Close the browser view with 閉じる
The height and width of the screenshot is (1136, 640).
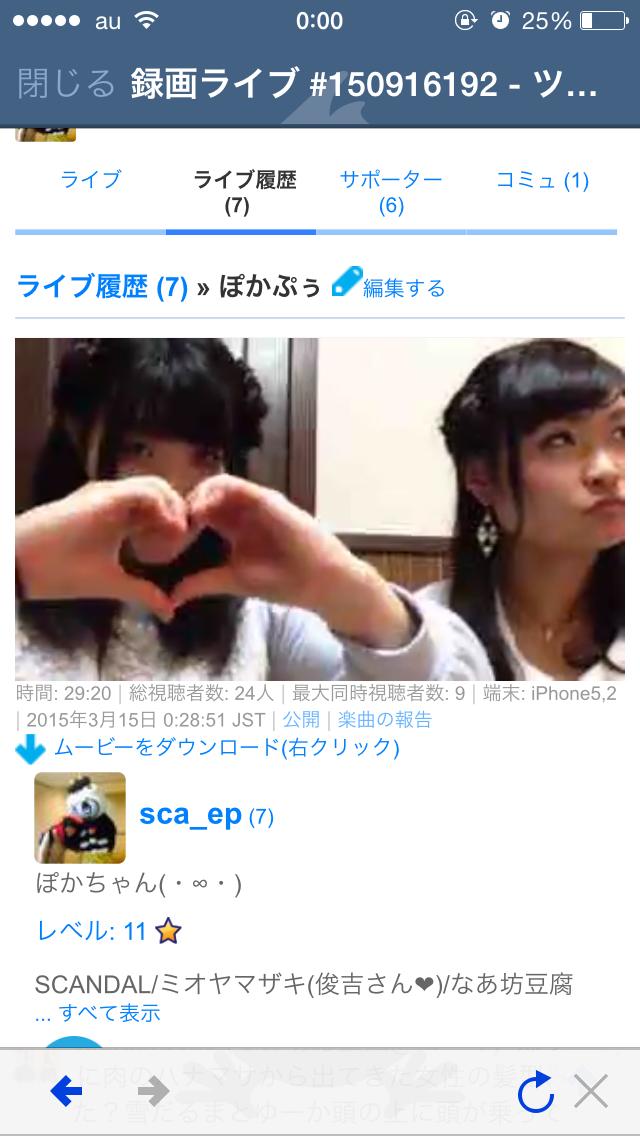66,84
